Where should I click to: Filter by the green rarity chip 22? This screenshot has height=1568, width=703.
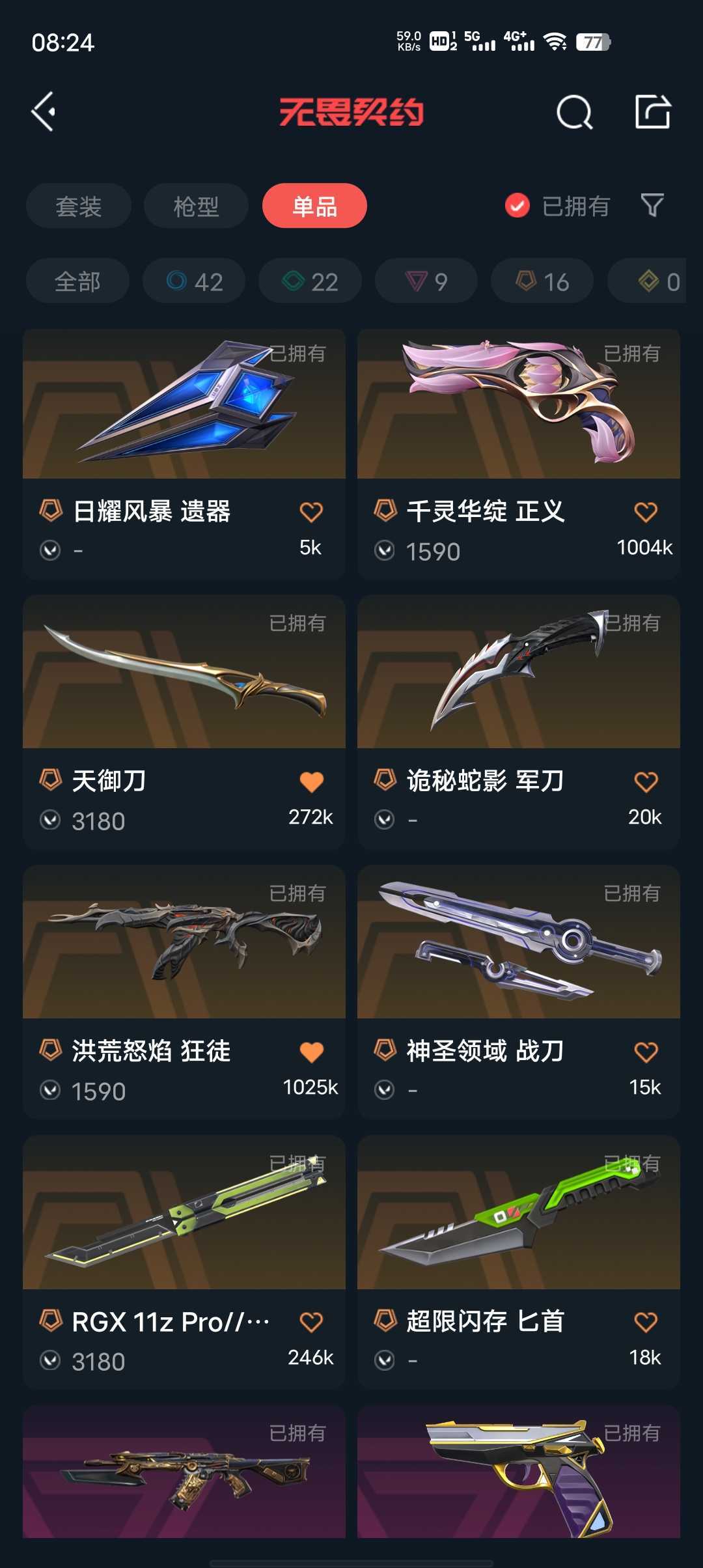pos(310,281)
